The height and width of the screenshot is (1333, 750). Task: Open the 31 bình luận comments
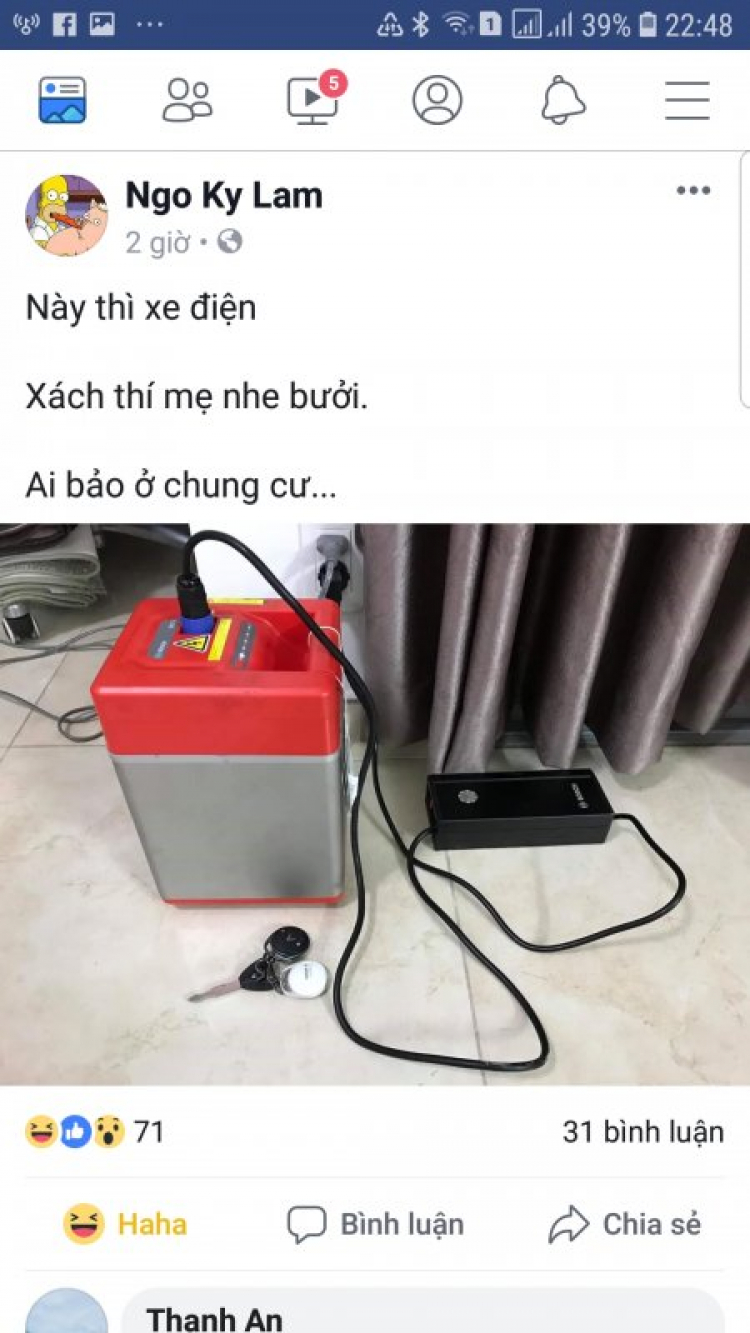click(x=642, y=1132)
